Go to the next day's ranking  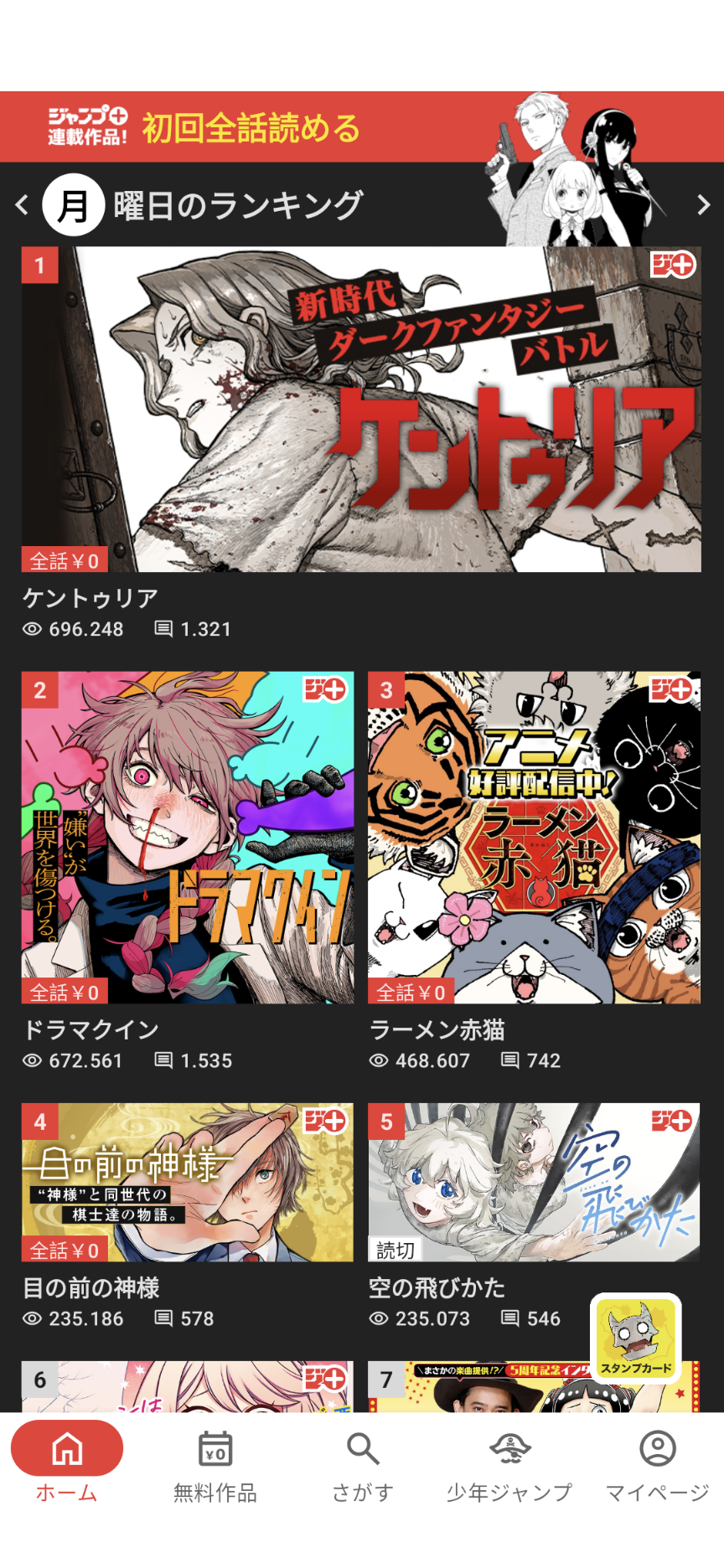coord(703,205)
